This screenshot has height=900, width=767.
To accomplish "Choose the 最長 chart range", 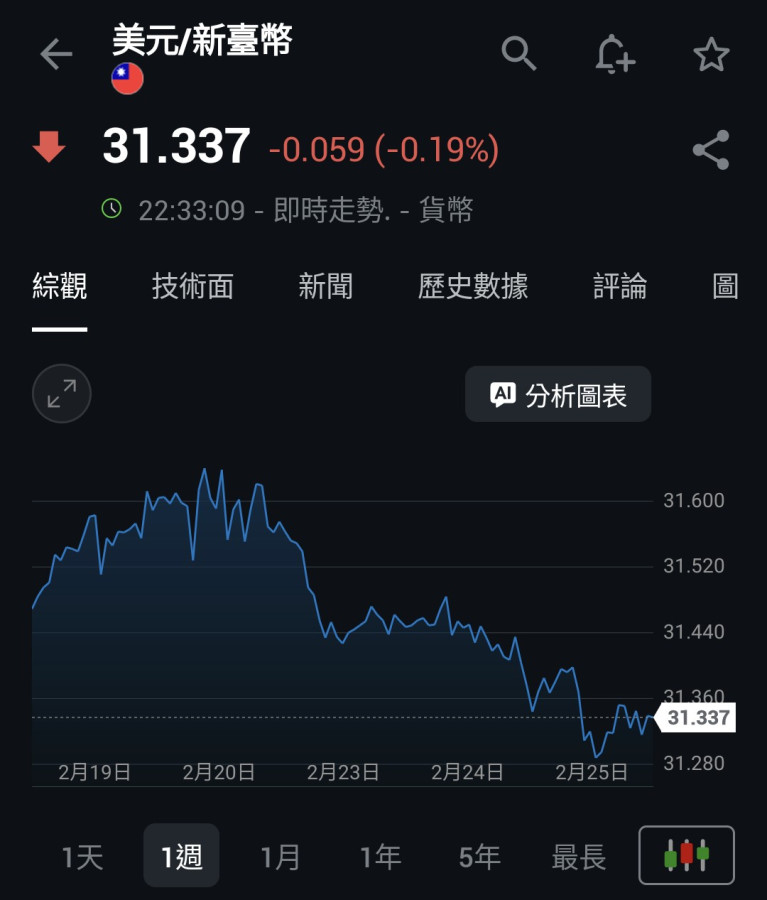I will tap(579, 856).
